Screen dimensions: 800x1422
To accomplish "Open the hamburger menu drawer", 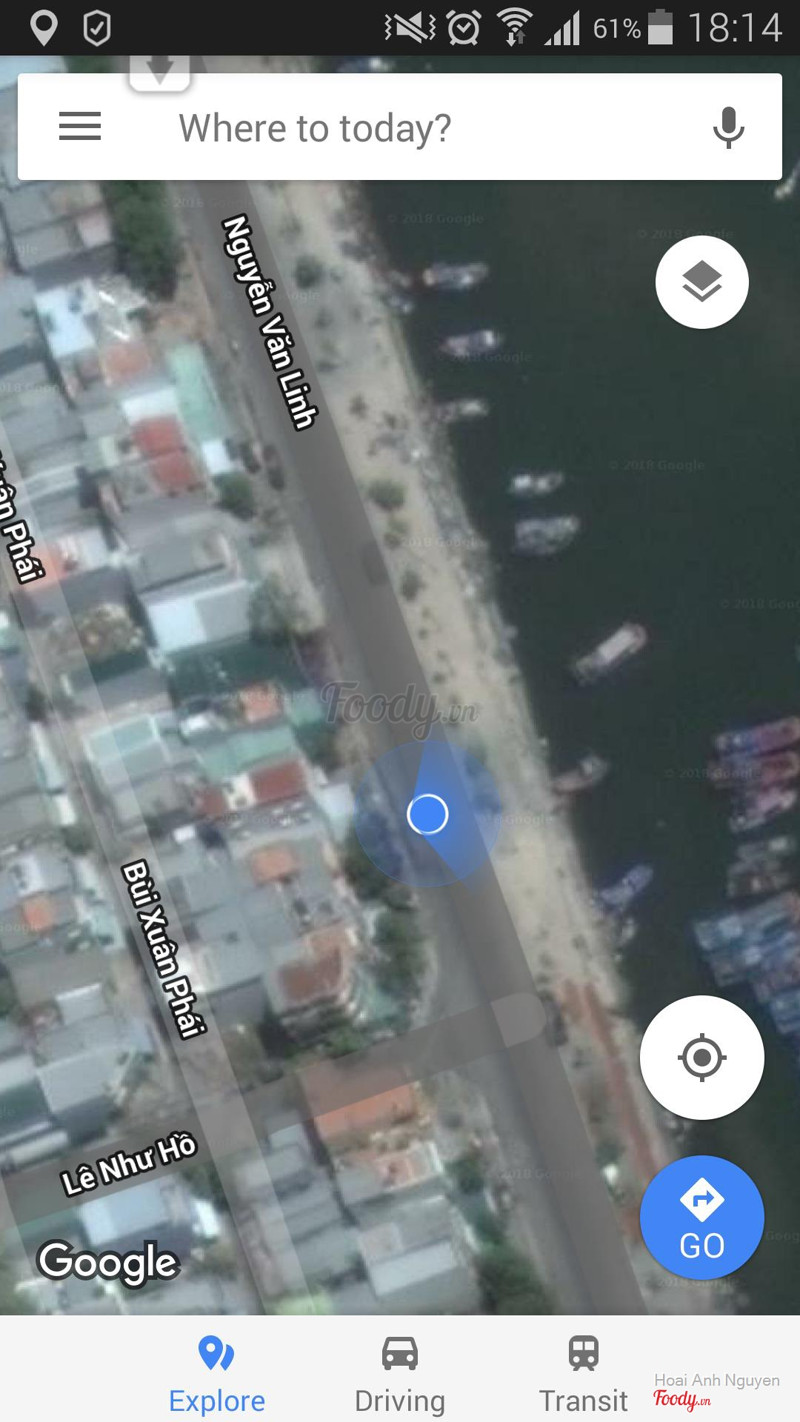I will tap(80, 127).
